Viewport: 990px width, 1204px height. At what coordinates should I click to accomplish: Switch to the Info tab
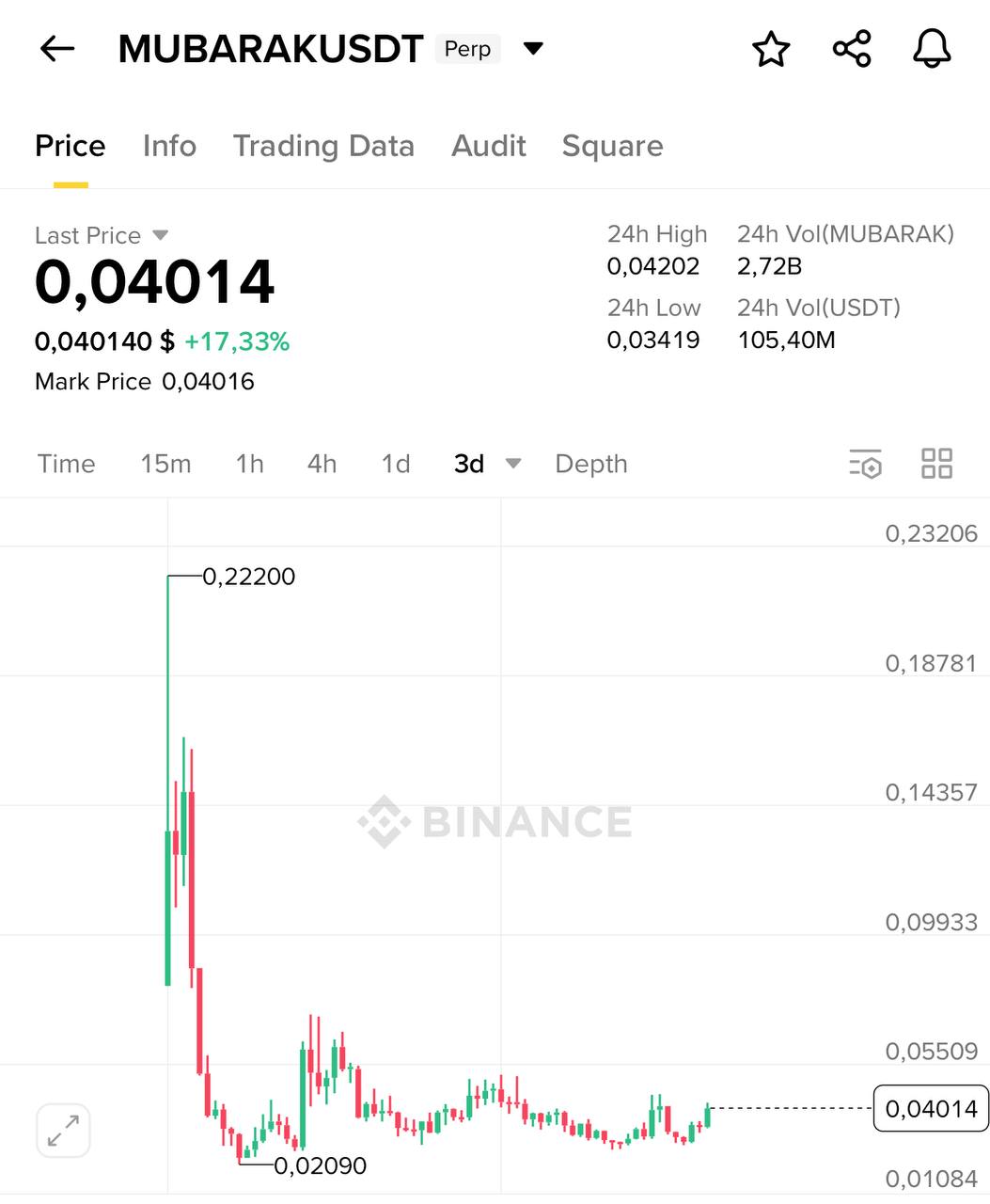(x=169, y=146)
